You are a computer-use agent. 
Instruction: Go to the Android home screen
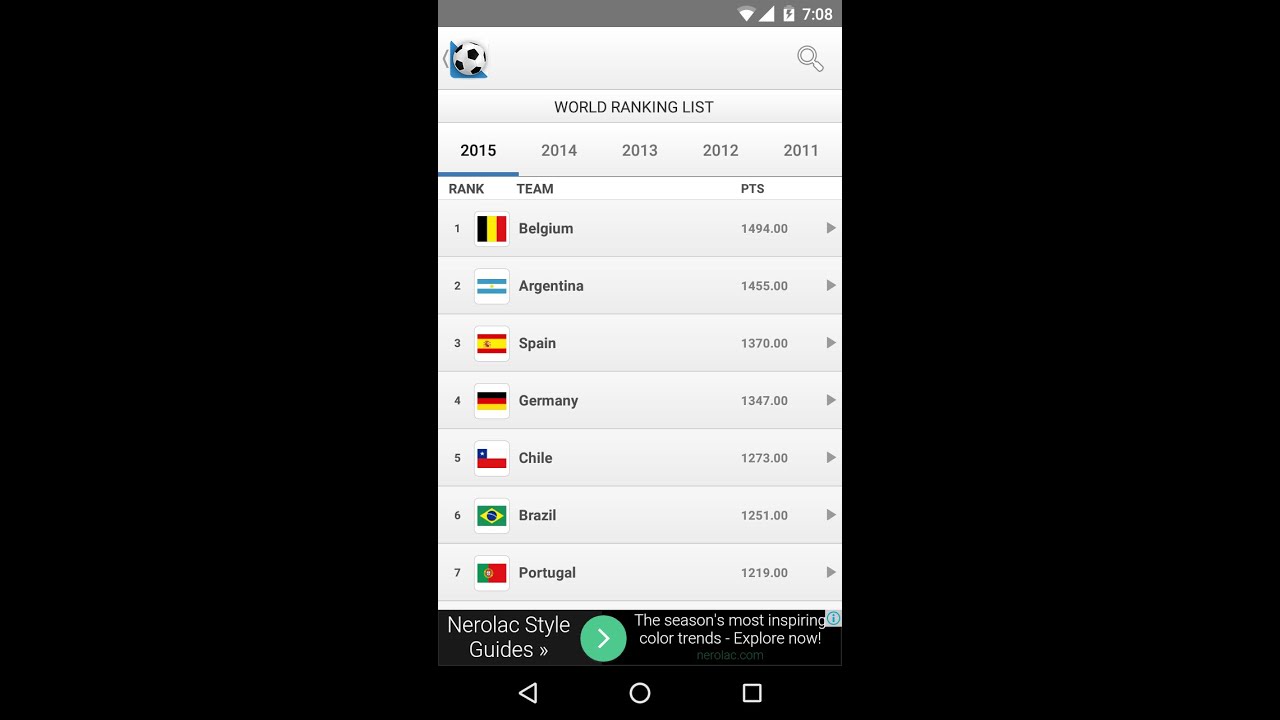click(x=640, y=693)
